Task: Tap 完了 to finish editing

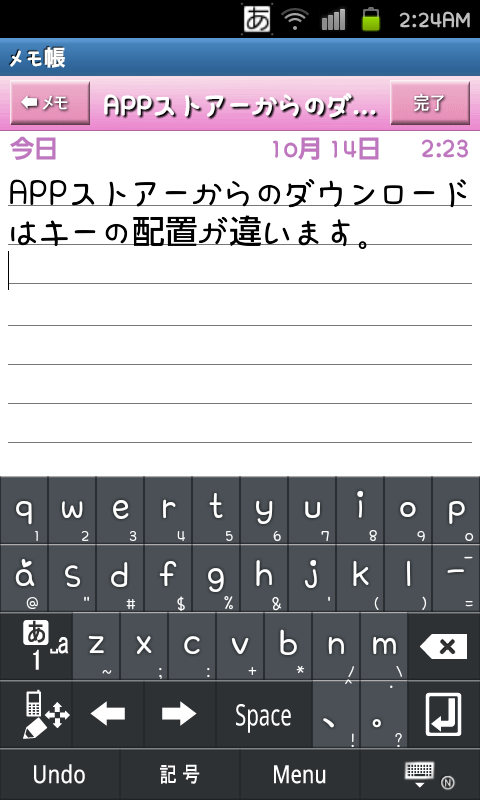Action: 430,103
